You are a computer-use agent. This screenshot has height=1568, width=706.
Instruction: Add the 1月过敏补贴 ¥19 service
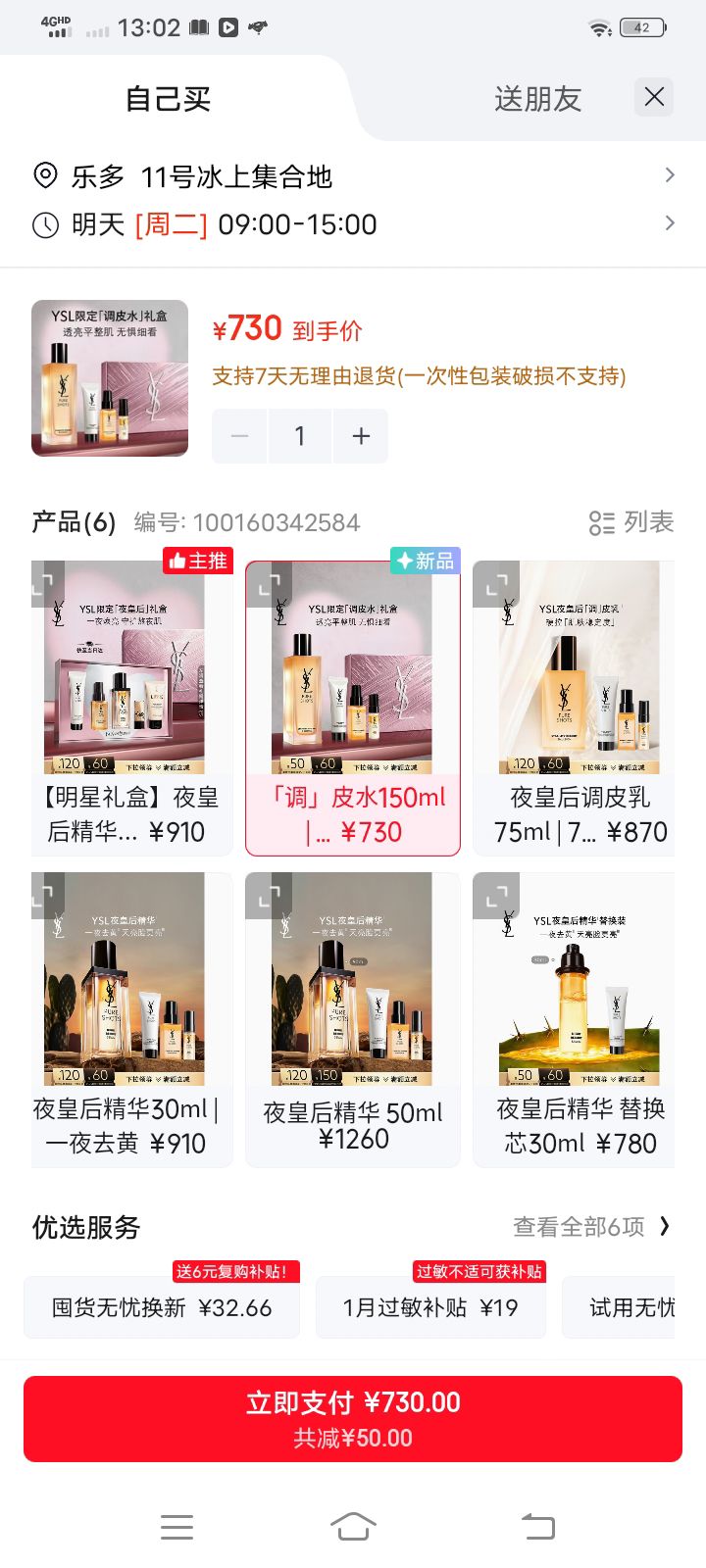point(430,1307)
